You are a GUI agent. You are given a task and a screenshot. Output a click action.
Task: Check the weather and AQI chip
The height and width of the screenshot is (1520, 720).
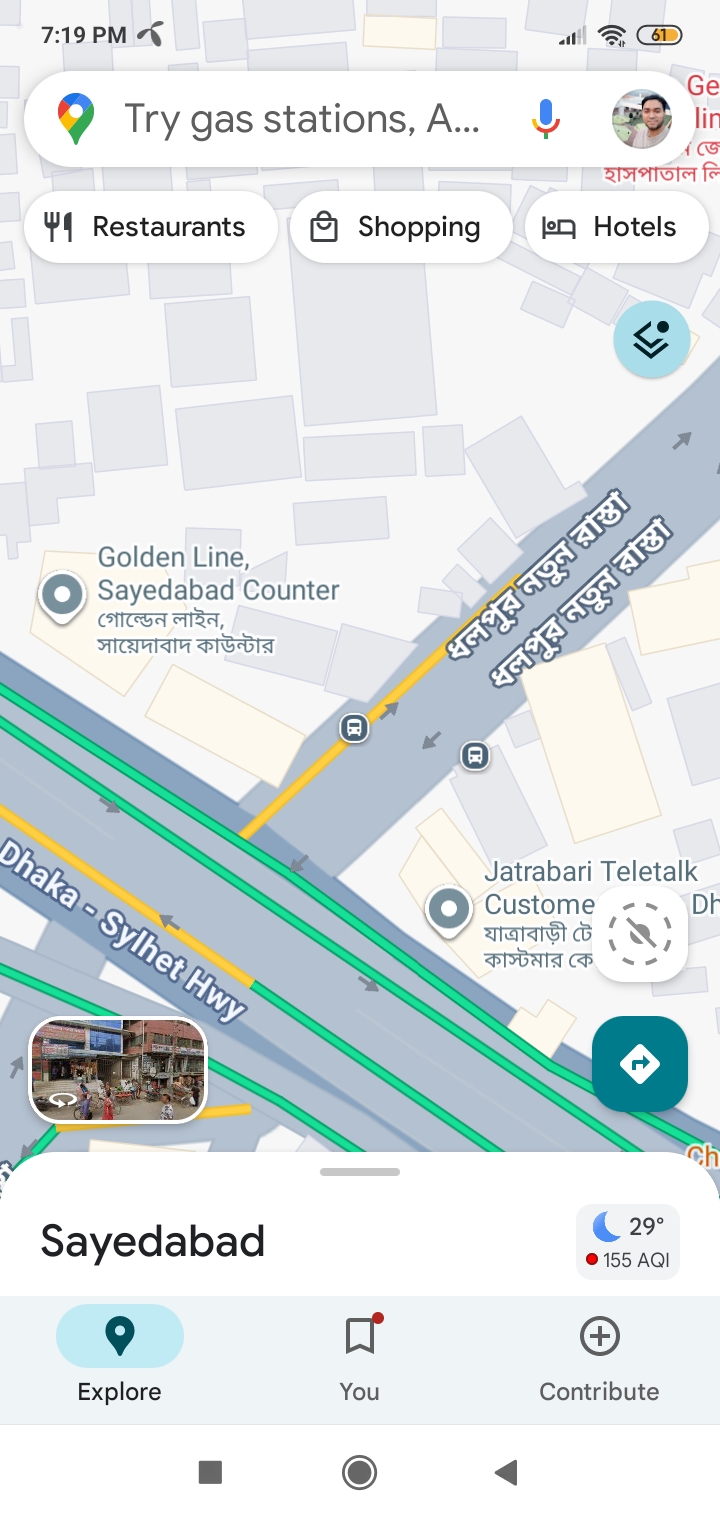[x=628, y=1241]
